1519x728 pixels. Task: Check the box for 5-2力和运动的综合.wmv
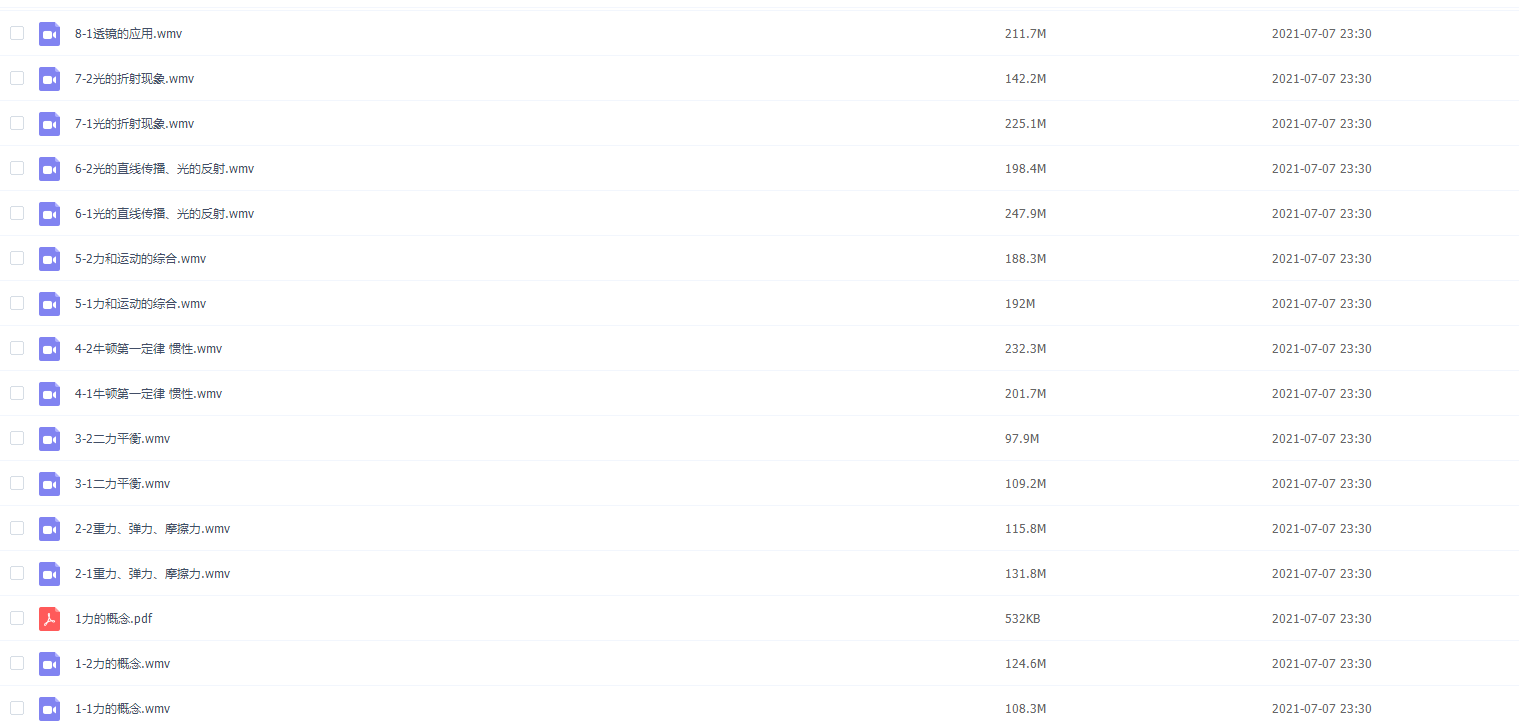pyautogui.click(x=17, y=258)
